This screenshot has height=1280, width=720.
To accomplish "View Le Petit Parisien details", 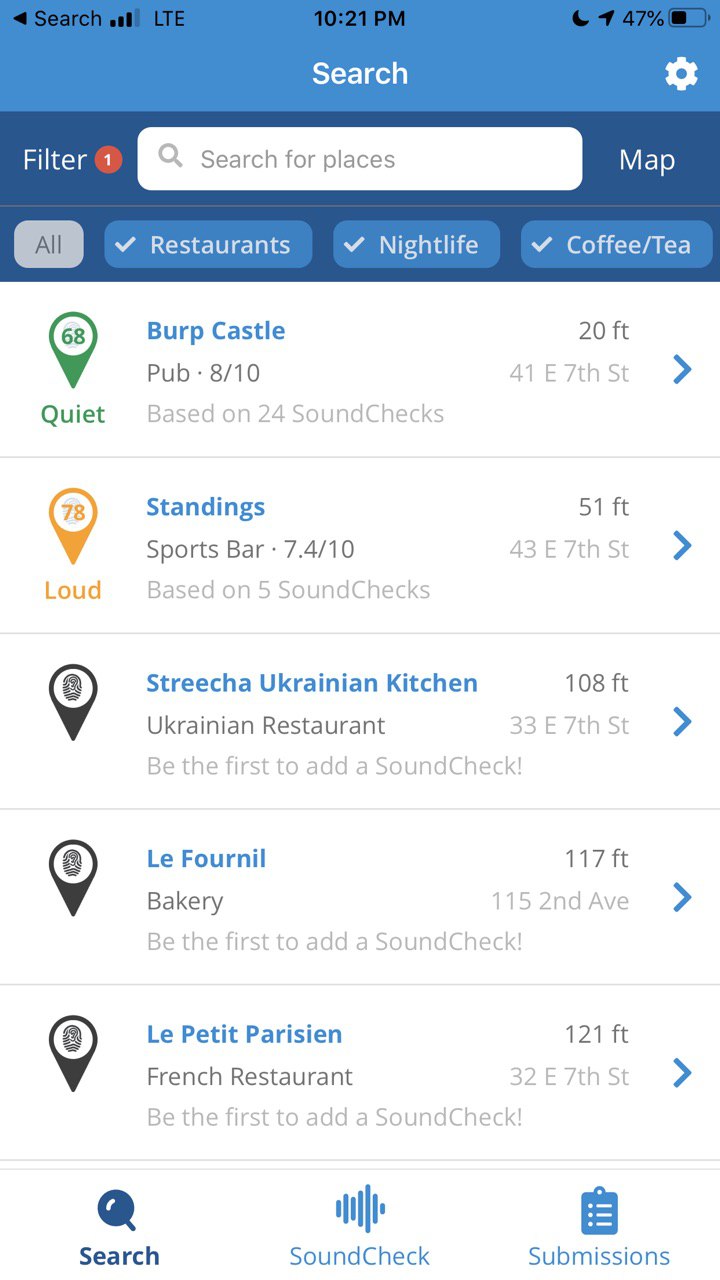I will [x=360, y=1073].
